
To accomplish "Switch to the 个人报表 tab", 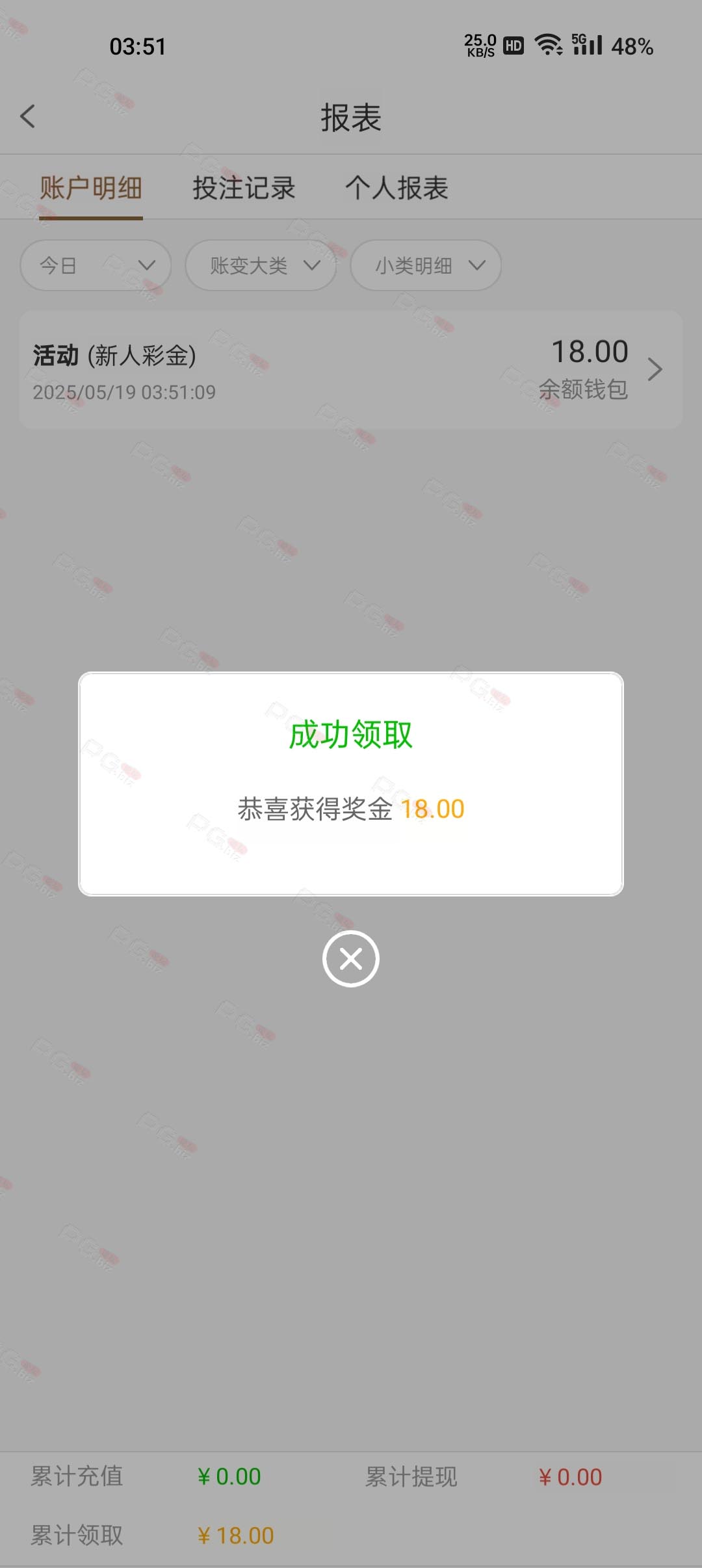I will click(x=396, y=189).
